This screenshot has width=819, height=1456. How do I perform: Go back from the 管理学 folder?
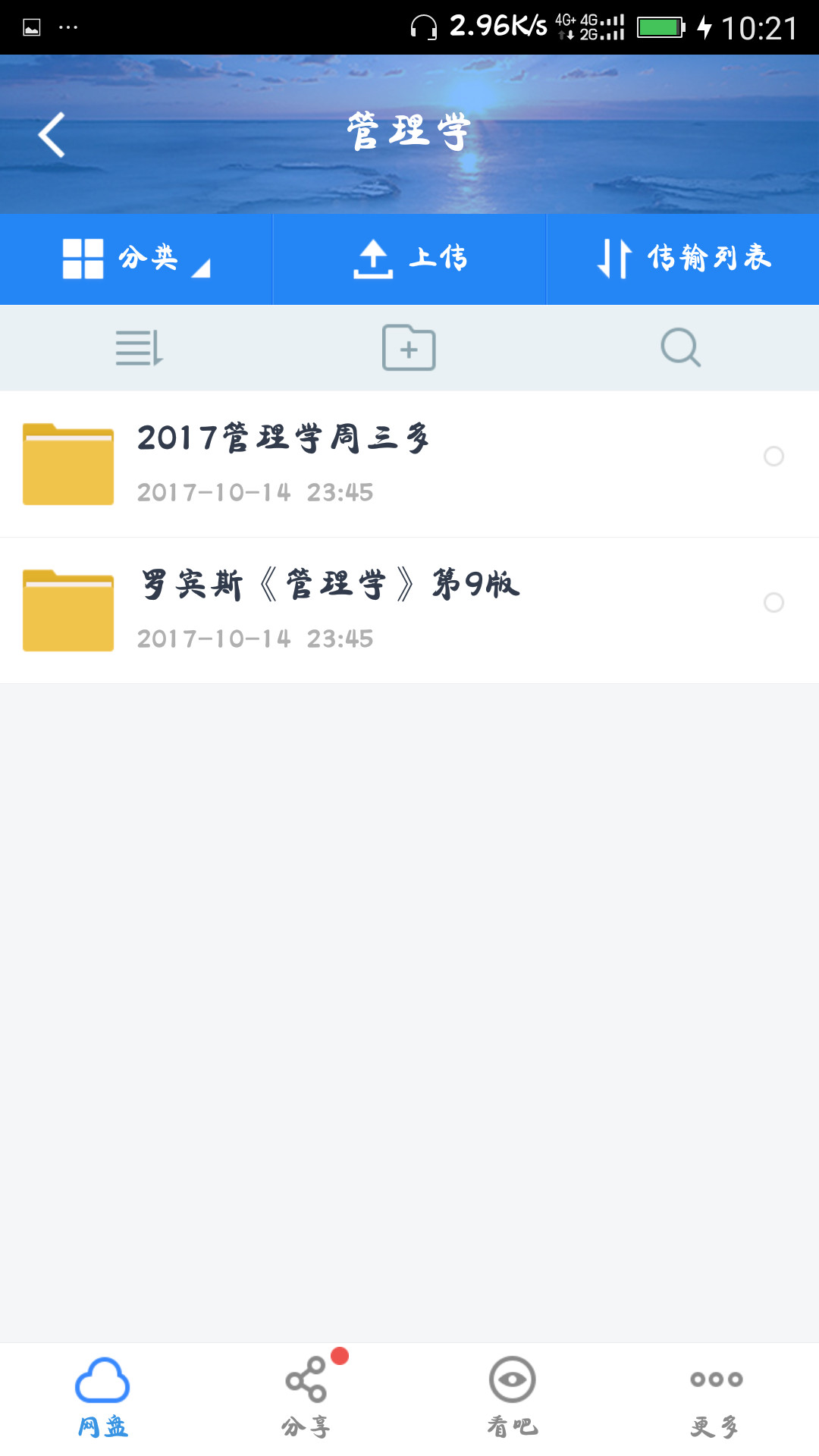pyautogui.click(x=52, y=135)
